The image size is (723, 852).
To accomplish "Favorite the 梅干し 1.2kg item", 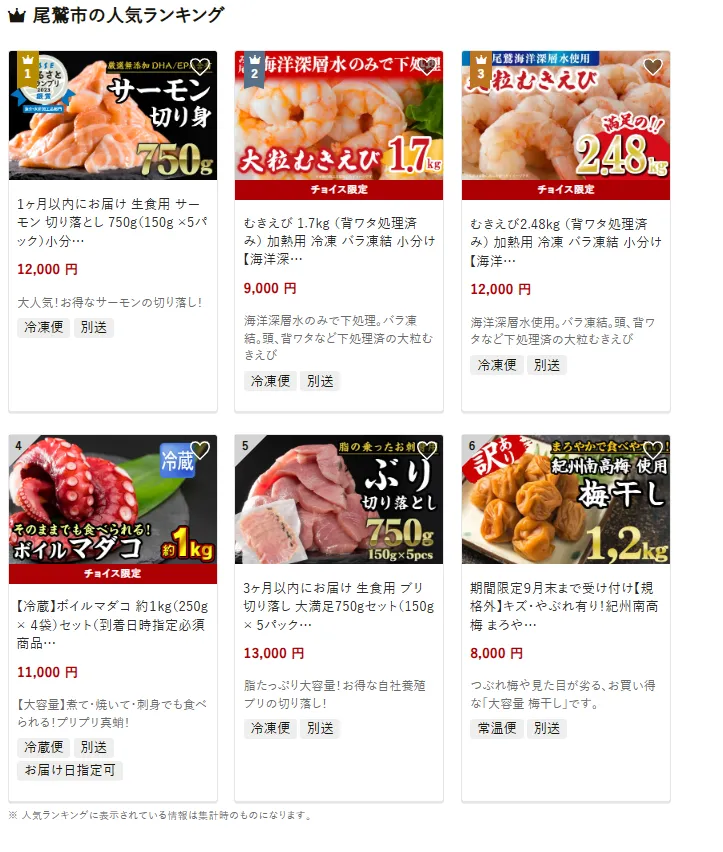I will pos(653,450).
